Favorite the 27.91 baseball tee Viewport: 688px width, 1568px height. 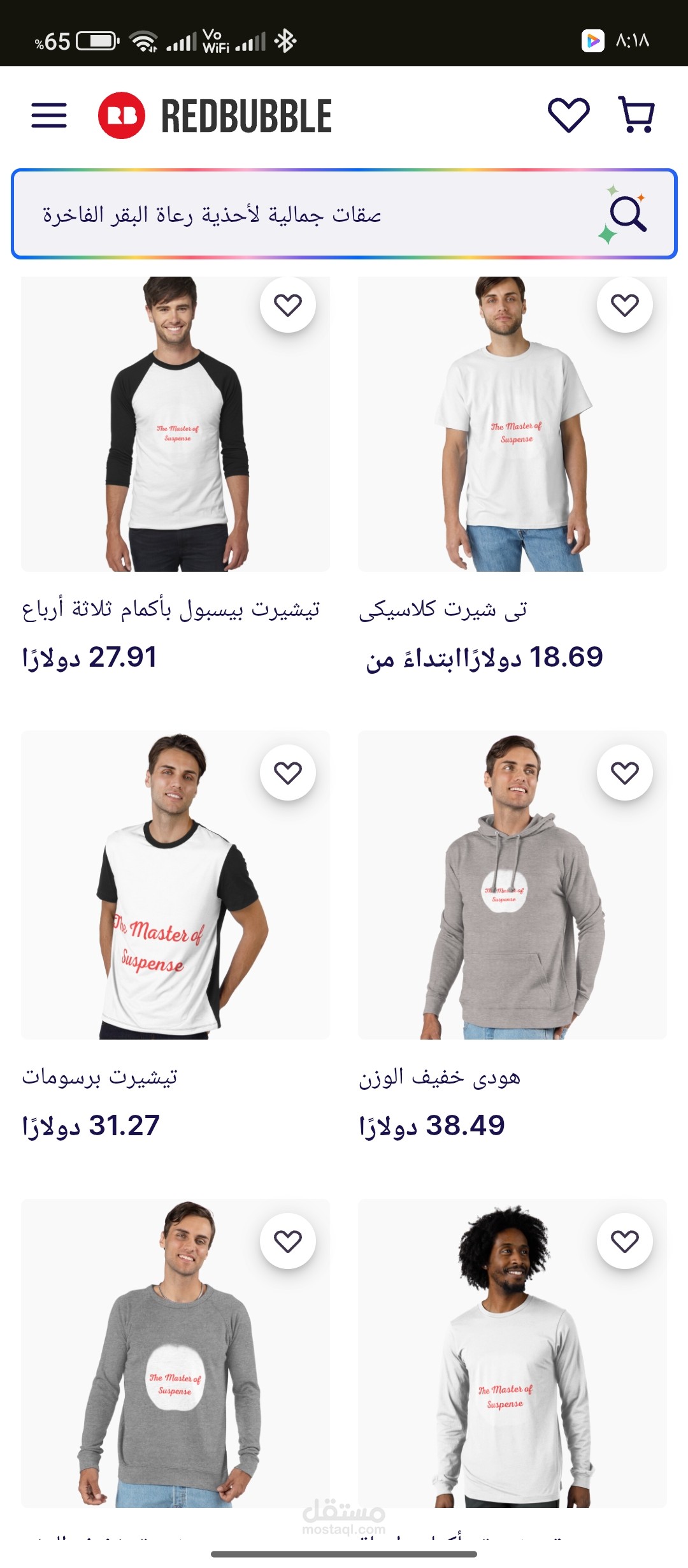coord(288,305)
